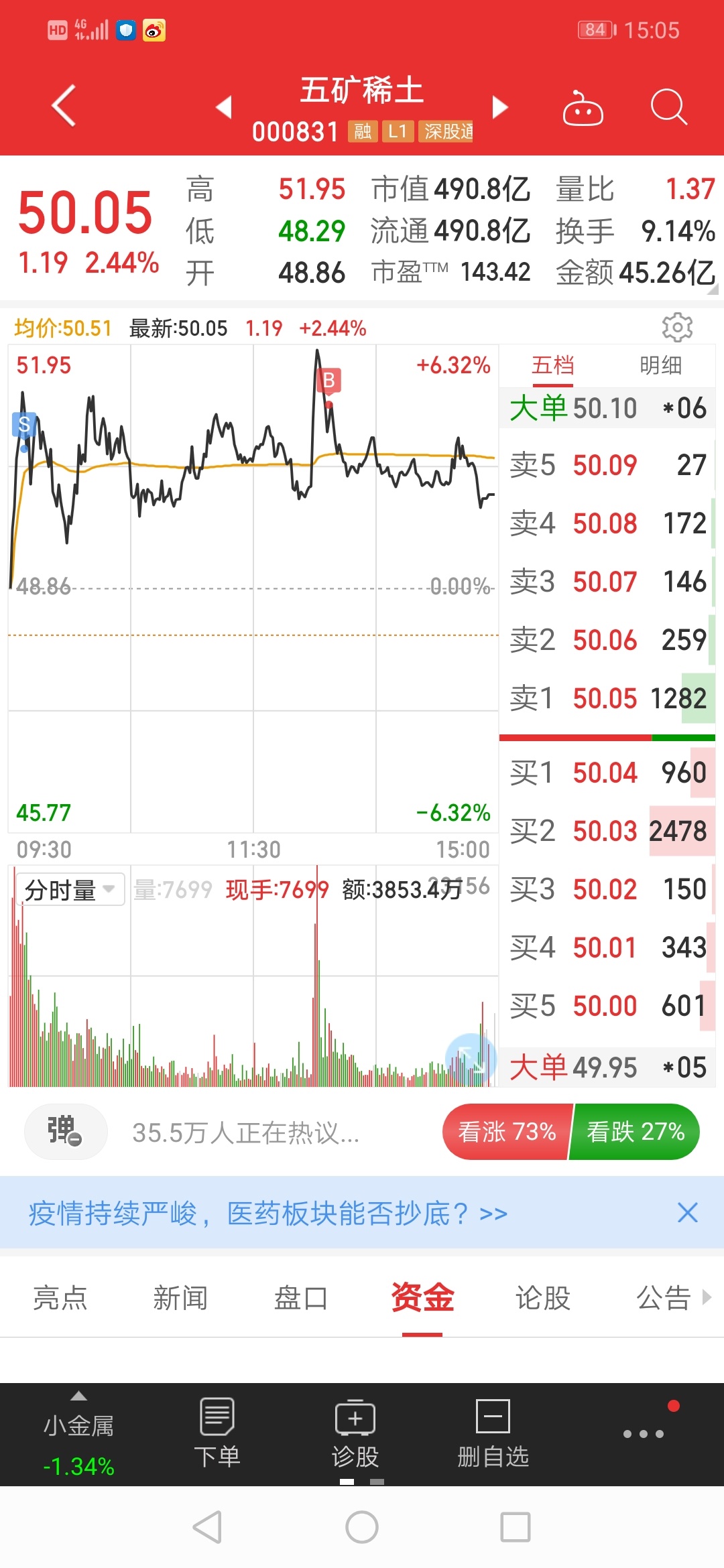Vote 看跌 27%
This screenshot has width=724, height=1568.
point(636,1132)
